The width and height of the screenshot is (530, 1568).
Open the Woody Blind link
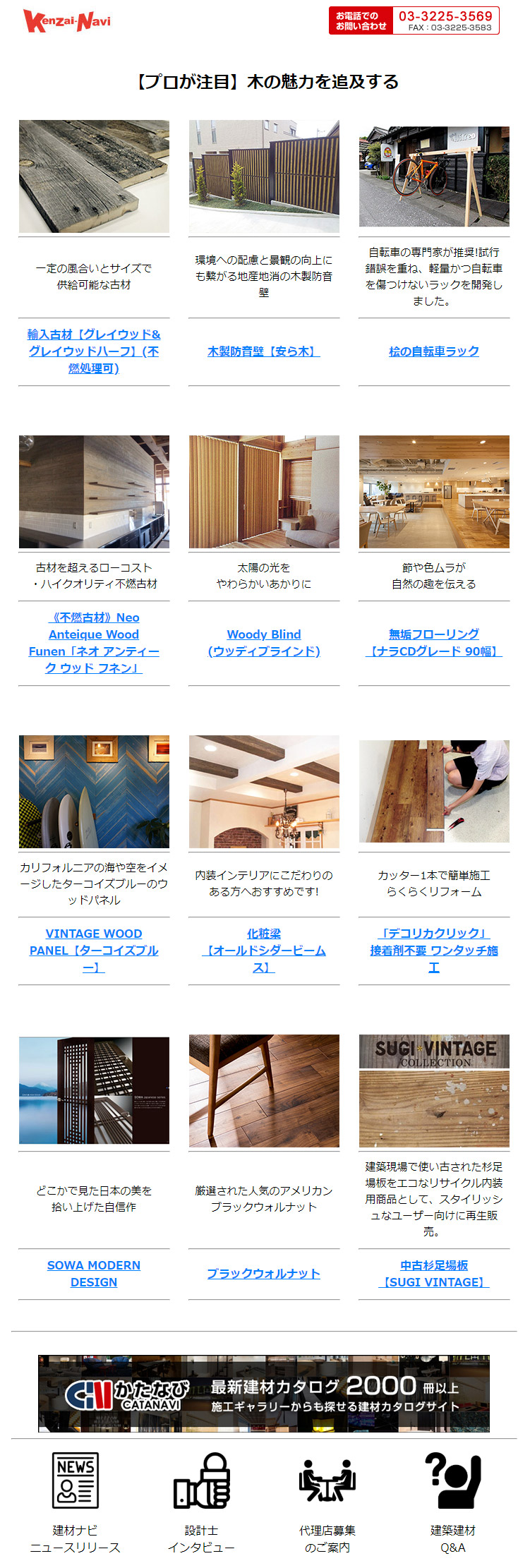[x=263, y=642]
